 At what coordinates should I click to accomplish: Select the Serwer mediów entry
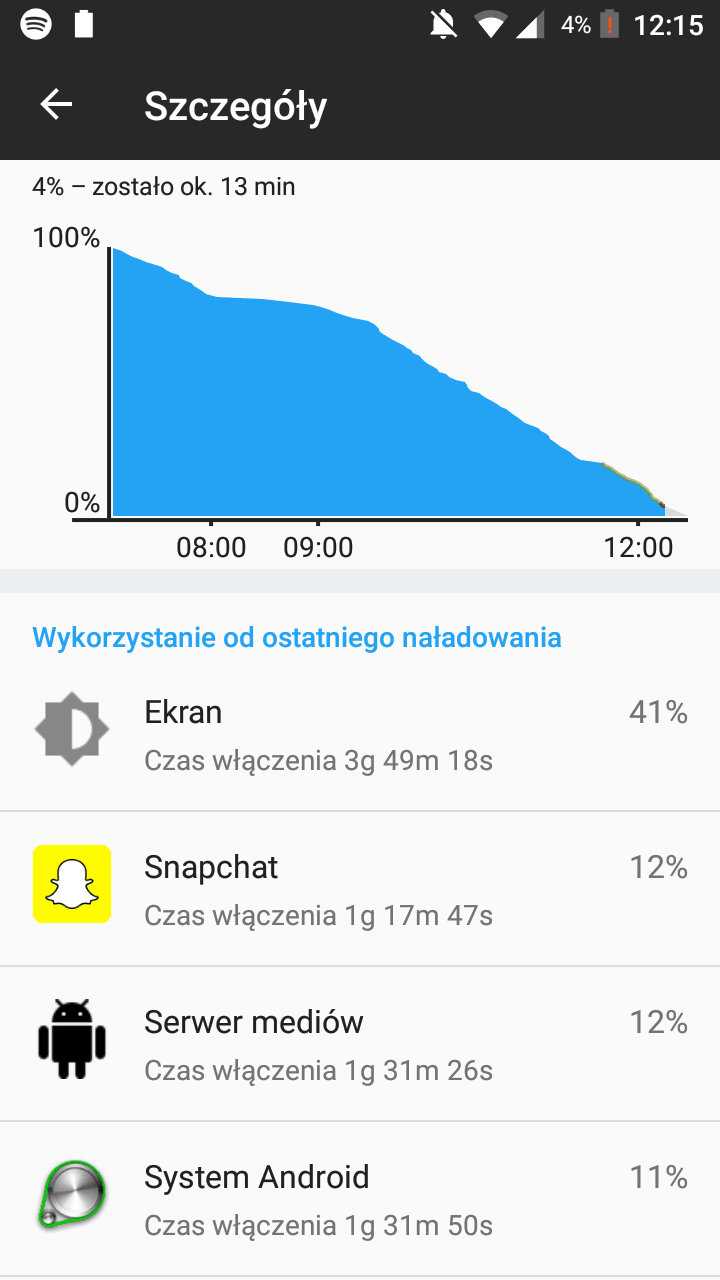360,1044
